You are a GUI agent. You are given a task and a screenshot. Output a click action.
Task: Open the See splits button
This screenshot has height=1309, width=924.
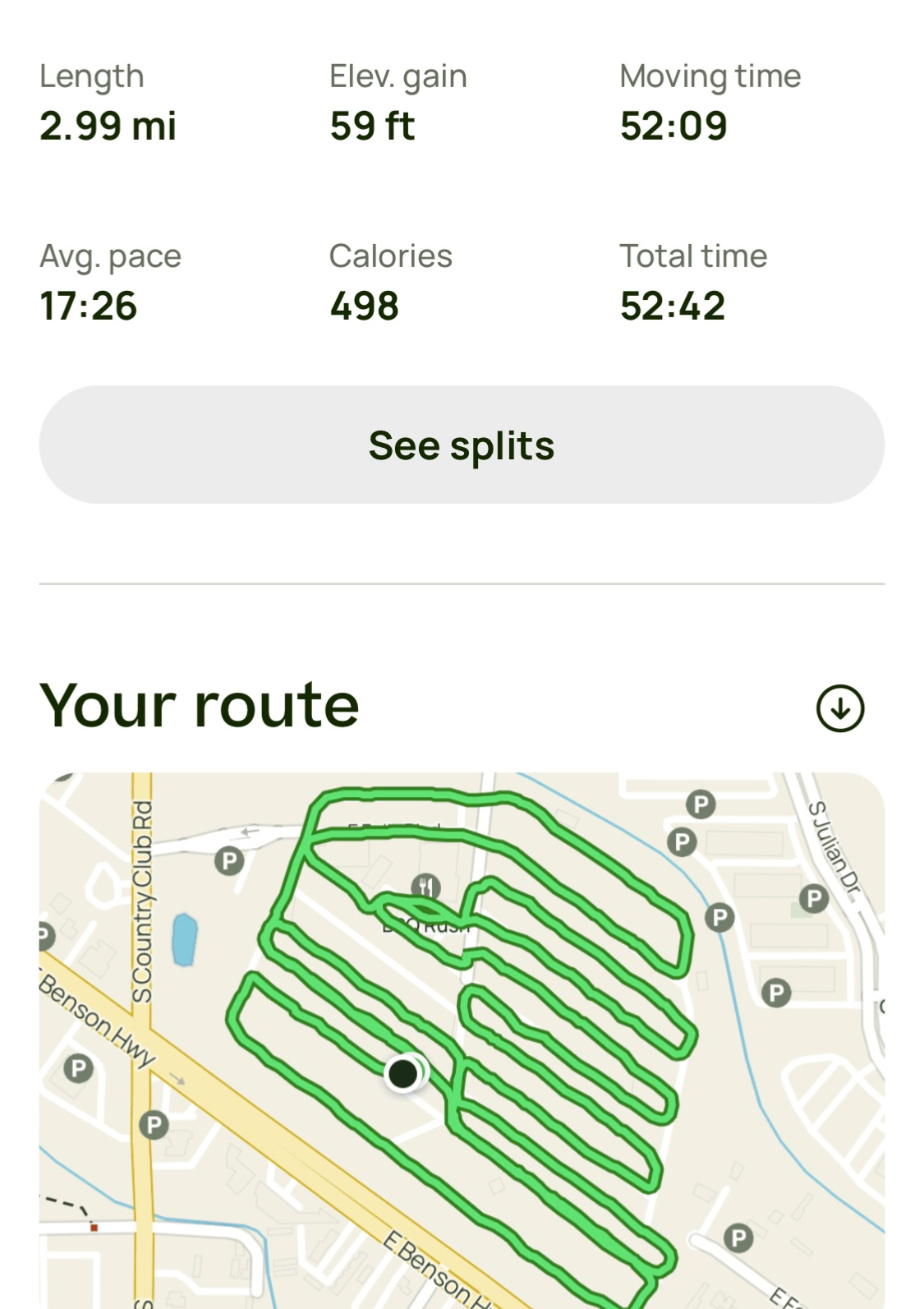(x=462, y=445)
